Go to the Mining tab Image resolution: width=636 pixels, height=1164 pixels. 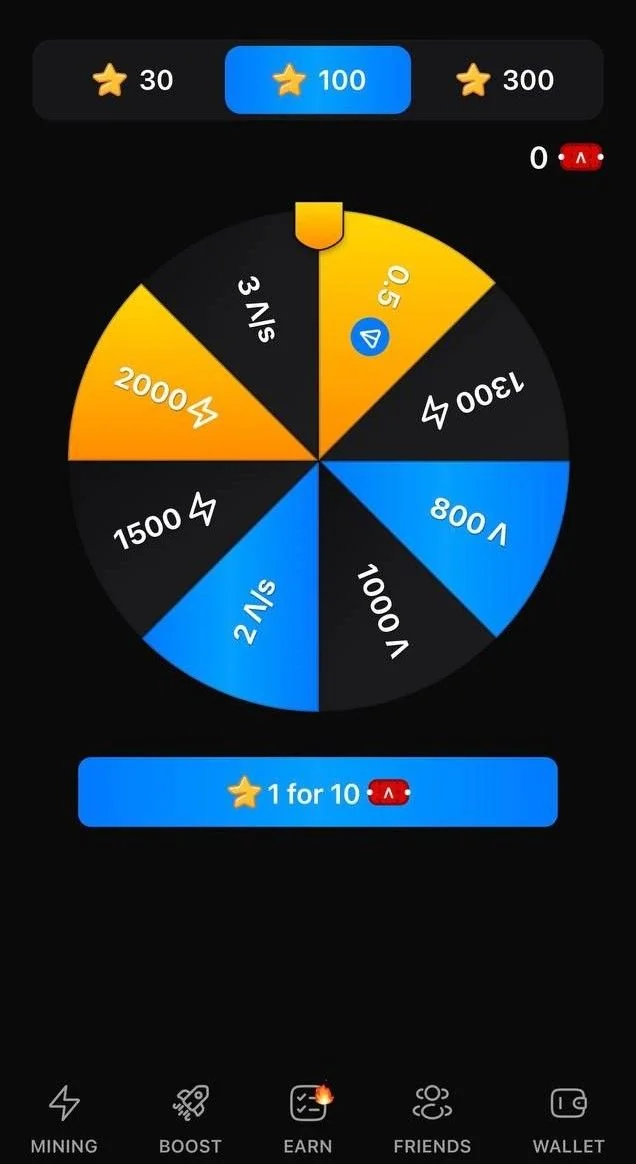click(64, 1119)
